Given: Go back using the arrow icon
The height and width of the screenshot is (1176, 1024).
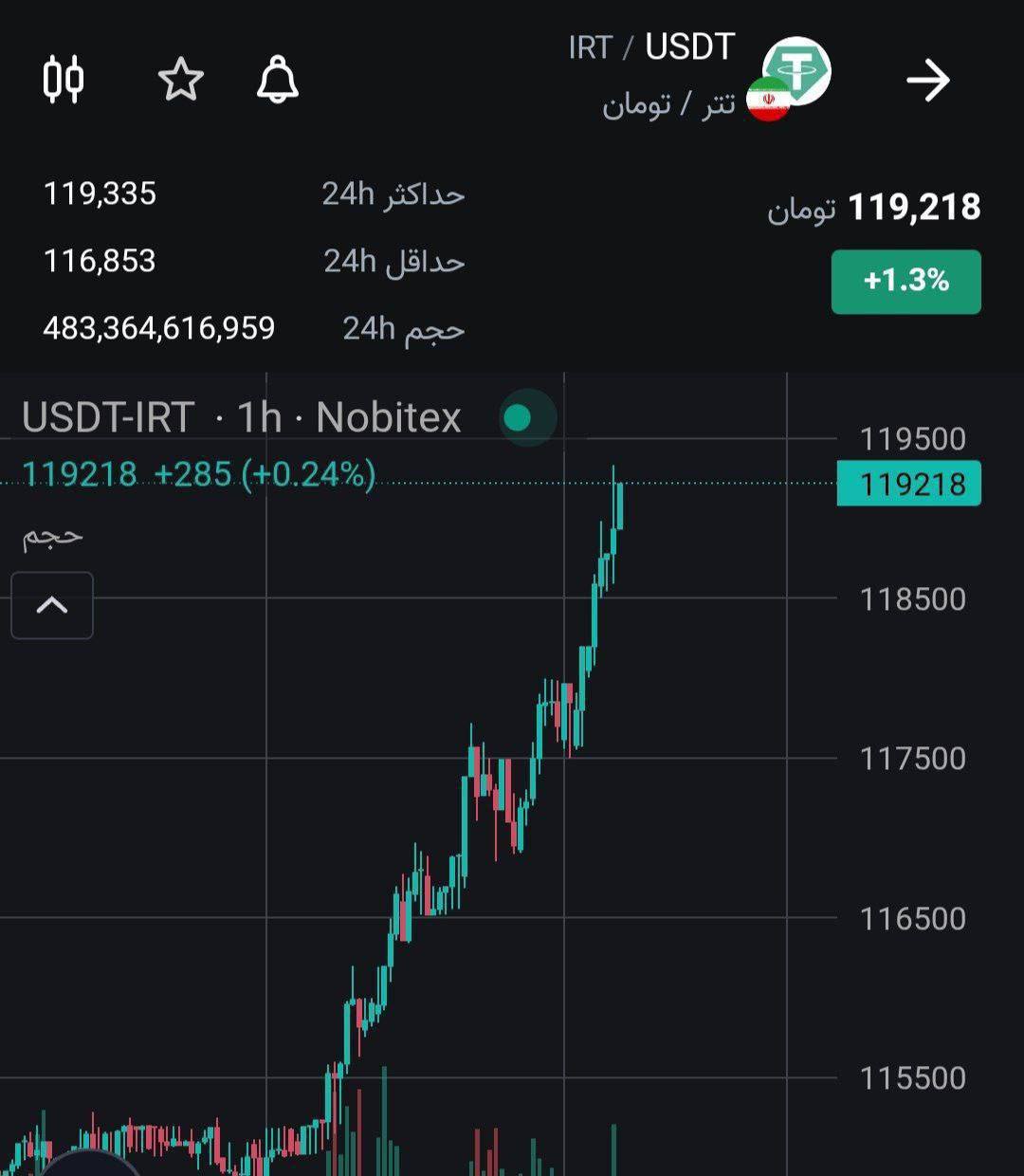Looking at the screenshot, I should 927,81.
